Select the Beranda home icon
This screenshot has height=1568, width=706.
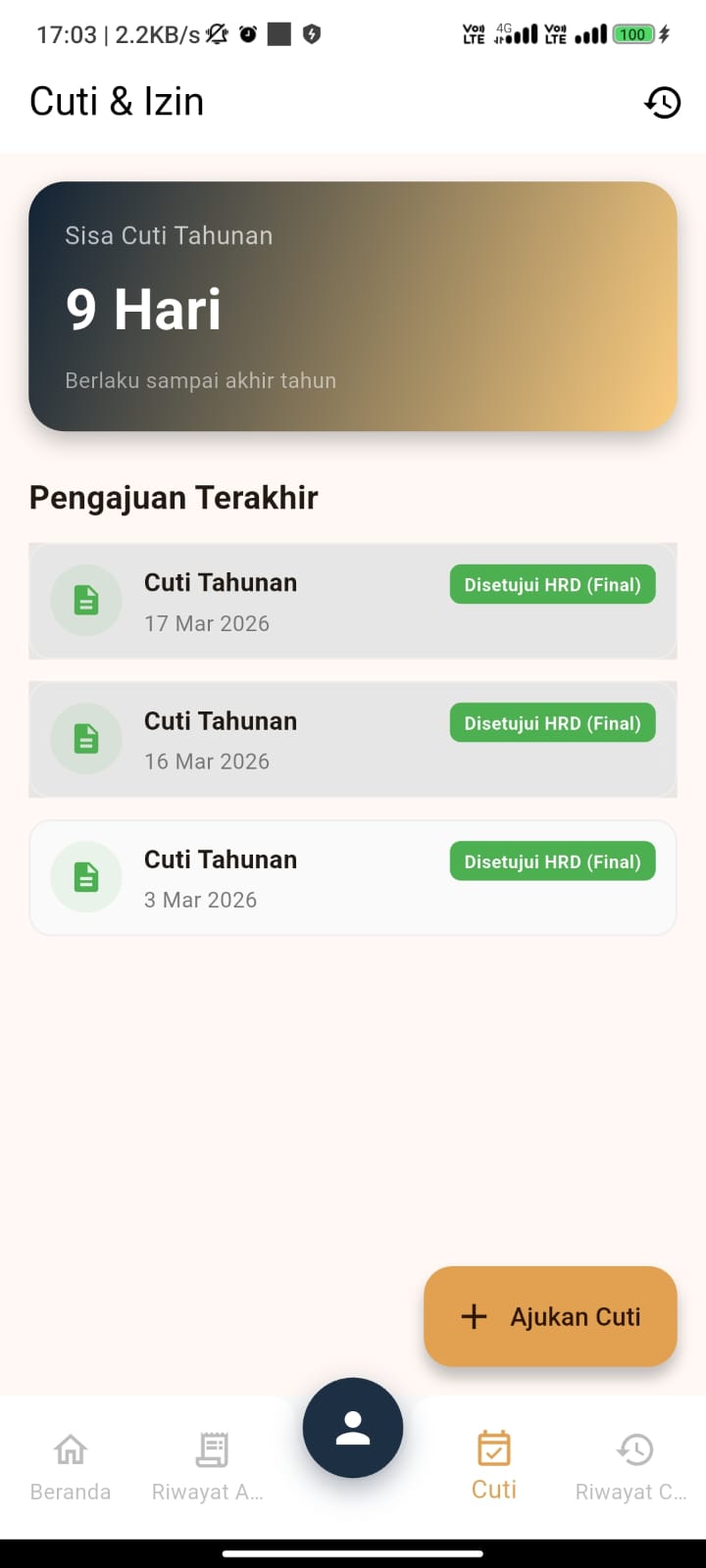pos(70,1448)
